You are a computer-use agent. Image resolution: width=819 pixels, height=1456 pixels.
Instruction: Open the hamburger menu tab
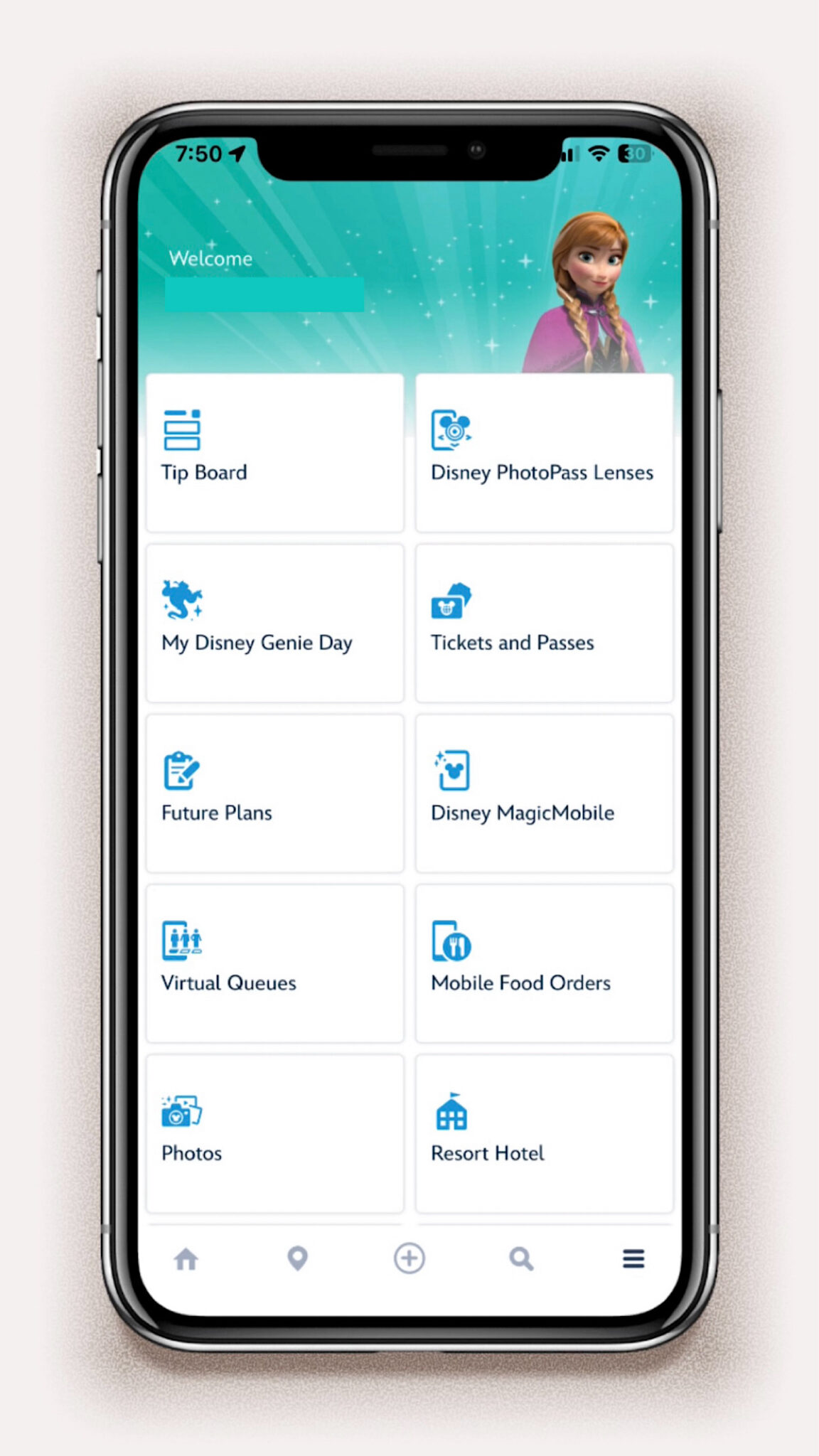coord(633,1259)
